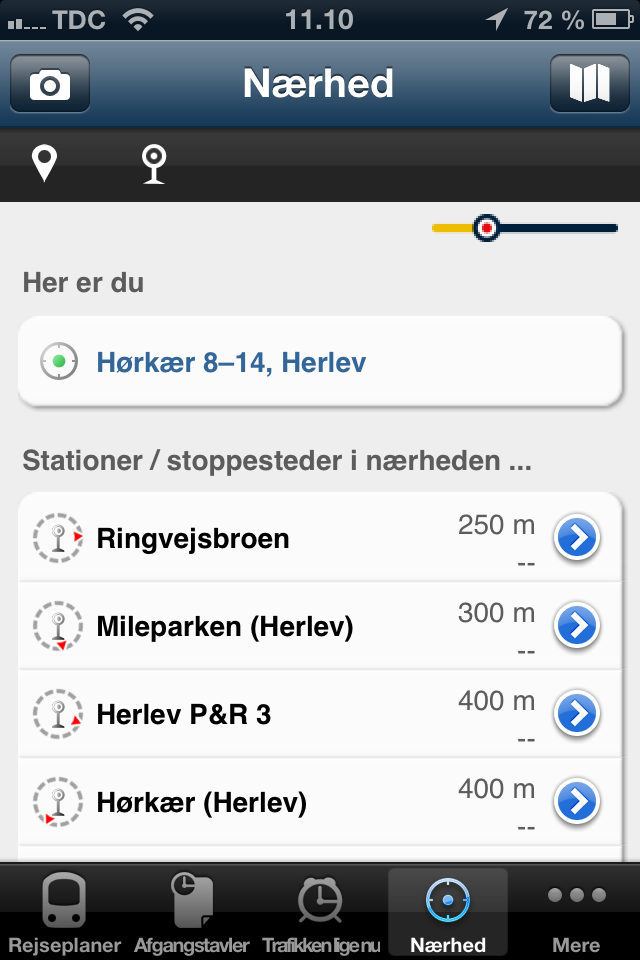Switch to the Rejseplaner tab

click(64, 912)
